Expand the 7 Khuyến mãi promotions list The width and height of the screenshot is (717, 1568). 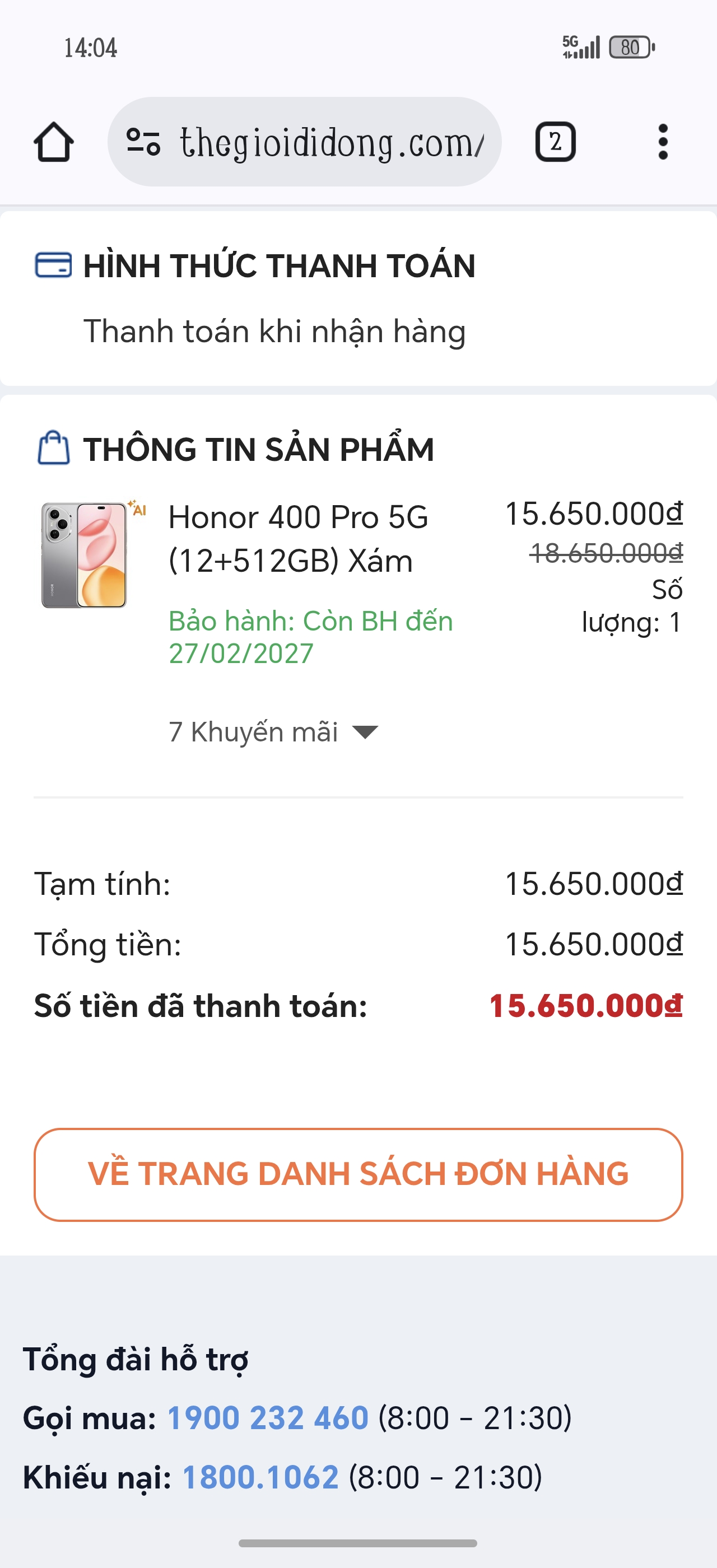tap(273, 732)
